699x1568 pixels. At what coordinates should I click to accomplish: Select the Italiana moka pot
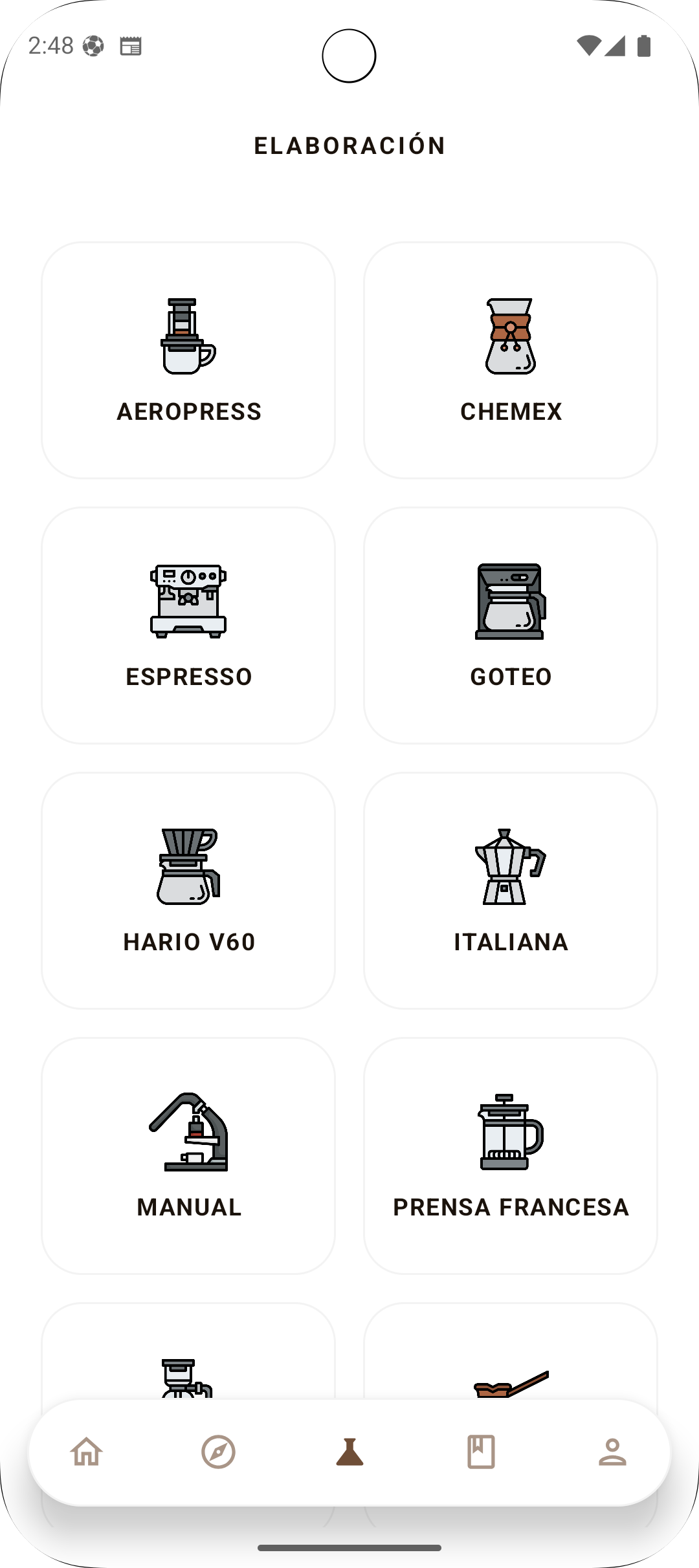(511, 891)
